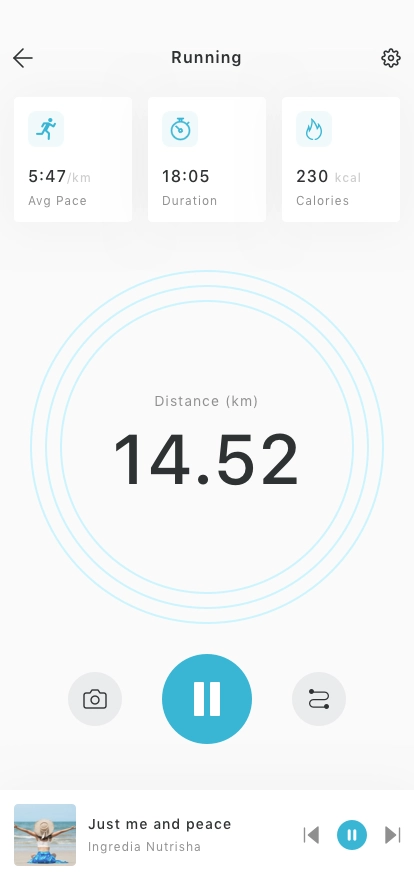This screenshot has height=896, width=414.
Task: Go back using the top-left arrow
Action: [x=23, y=58]
